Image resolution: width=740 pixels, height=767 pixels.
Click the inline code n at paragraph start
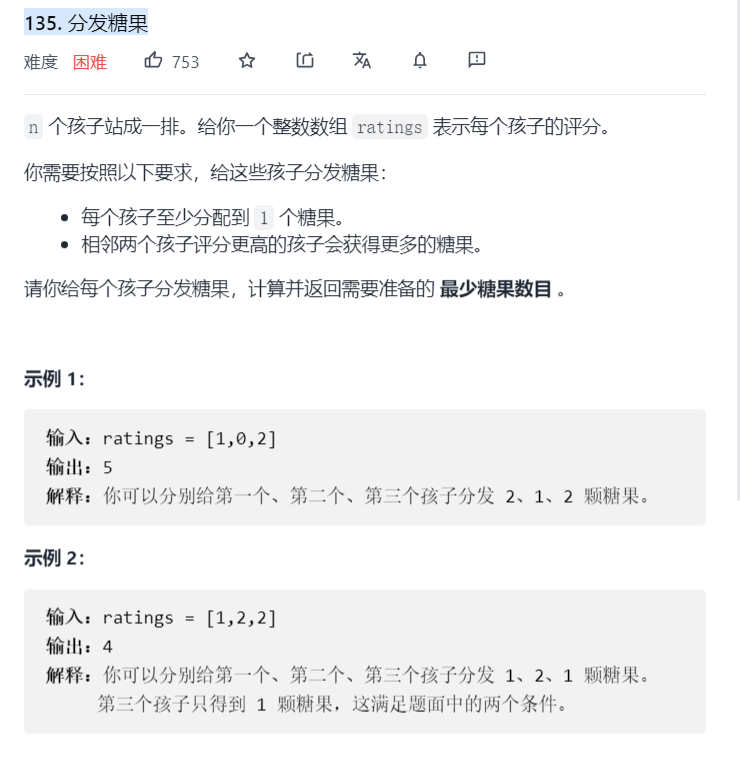click(x=32, y=127)
